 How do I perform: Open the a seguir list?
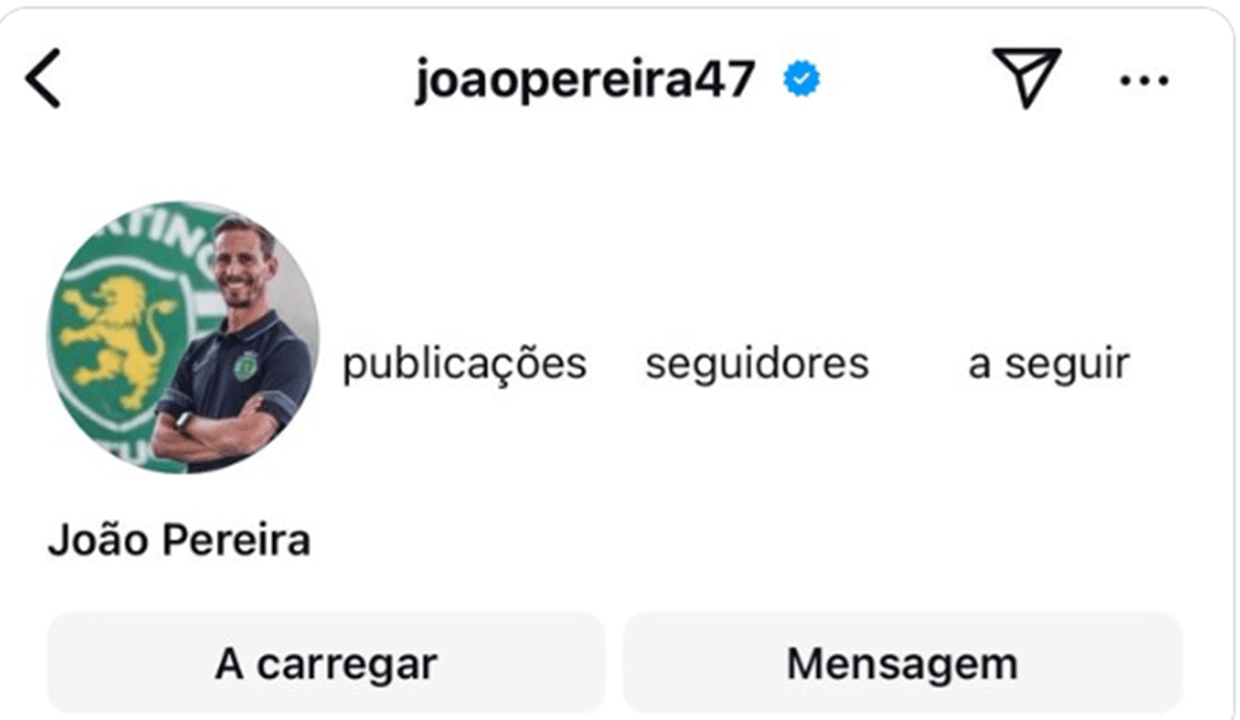click(x=1048, y=364)
